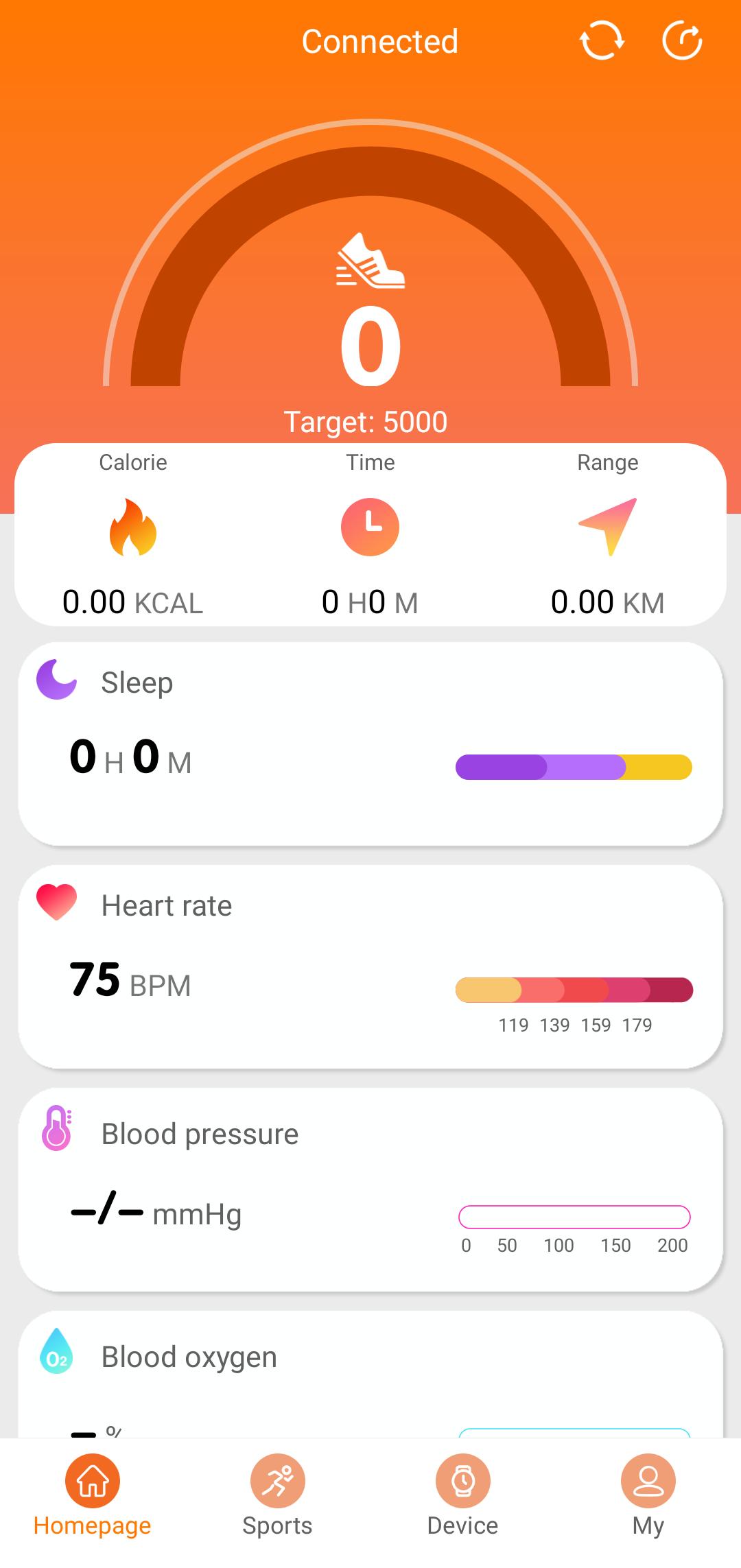Sync data with the refresh icon

point(602,41)
